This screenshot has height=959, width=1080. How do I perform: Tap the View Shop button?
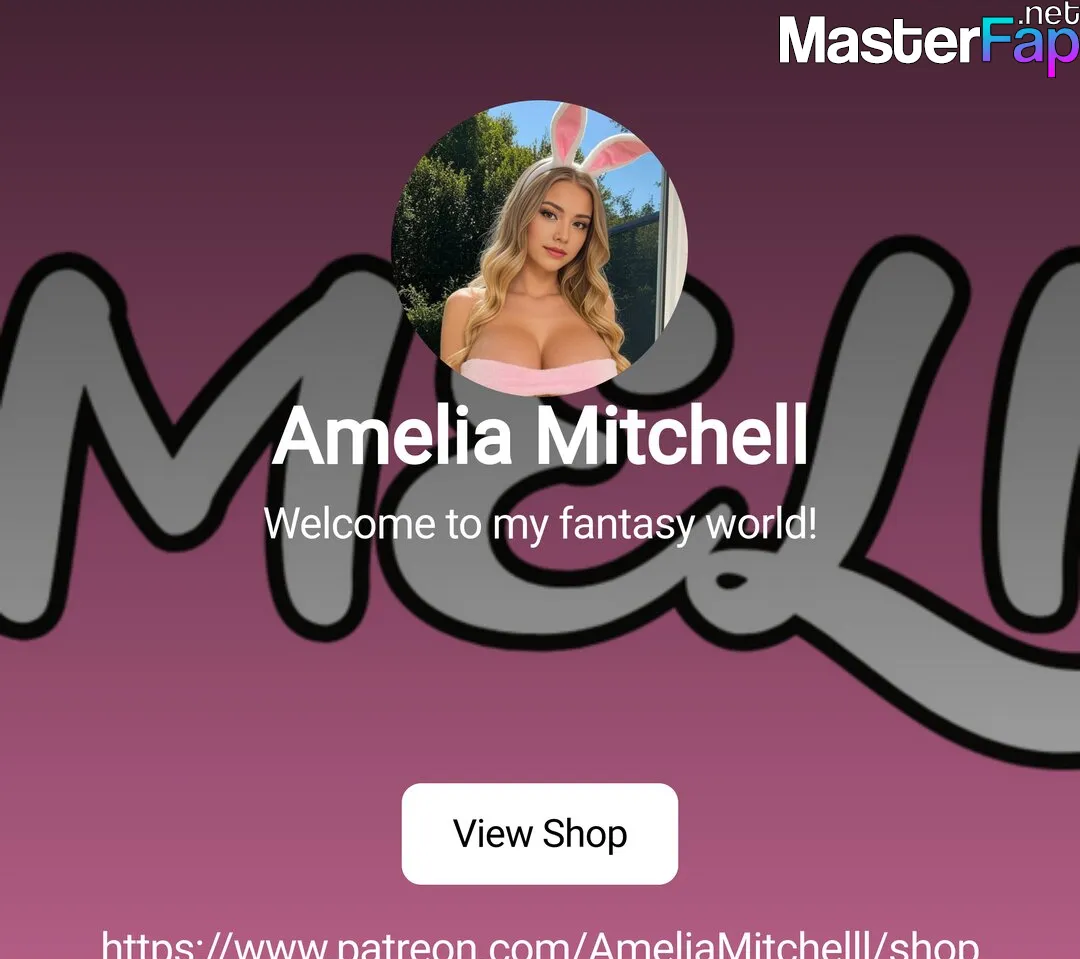click(540, 833)
